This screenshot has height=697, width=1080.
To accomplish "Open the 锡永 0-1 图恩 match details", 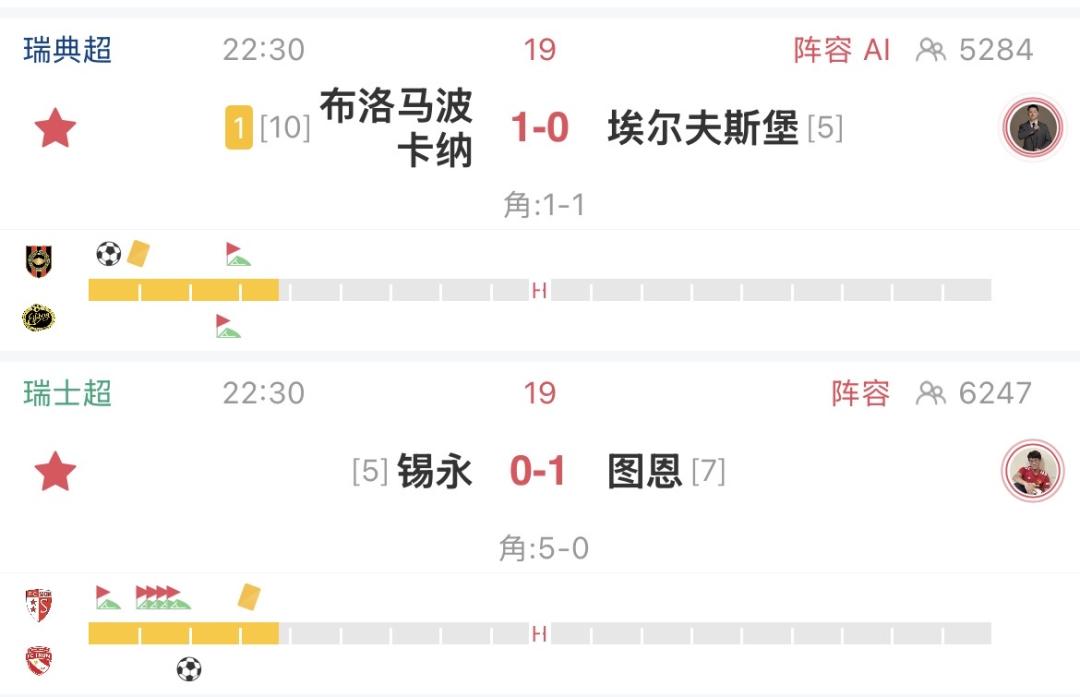I will [538, 471].
